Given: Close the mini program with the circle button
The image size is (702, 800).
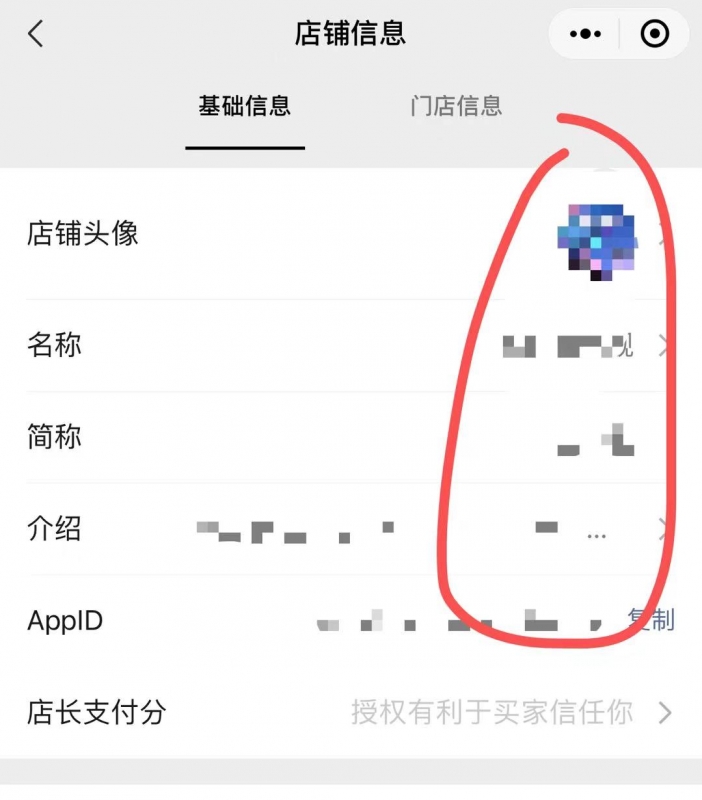Looking at the screenshot, I should [x=655, y=34].
